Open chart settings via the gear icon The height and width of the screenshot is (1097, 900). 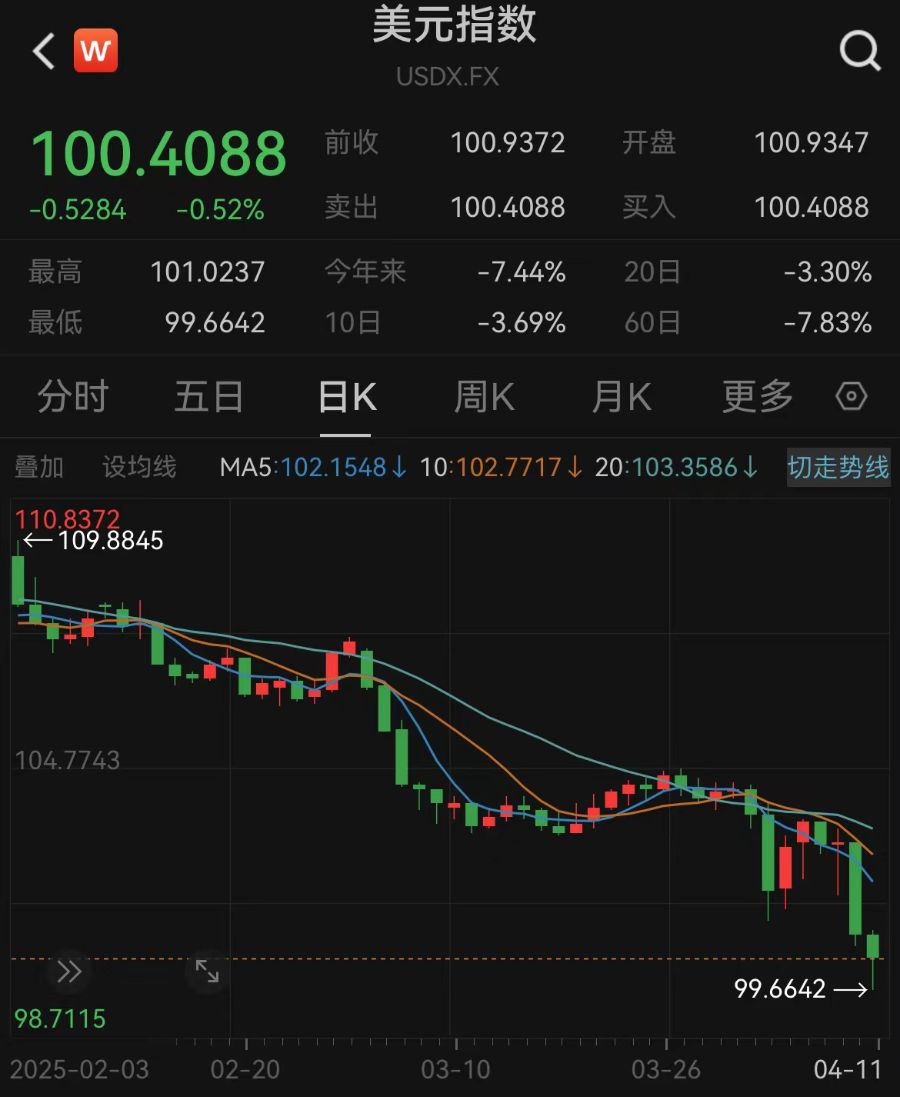tap(851, 396)
